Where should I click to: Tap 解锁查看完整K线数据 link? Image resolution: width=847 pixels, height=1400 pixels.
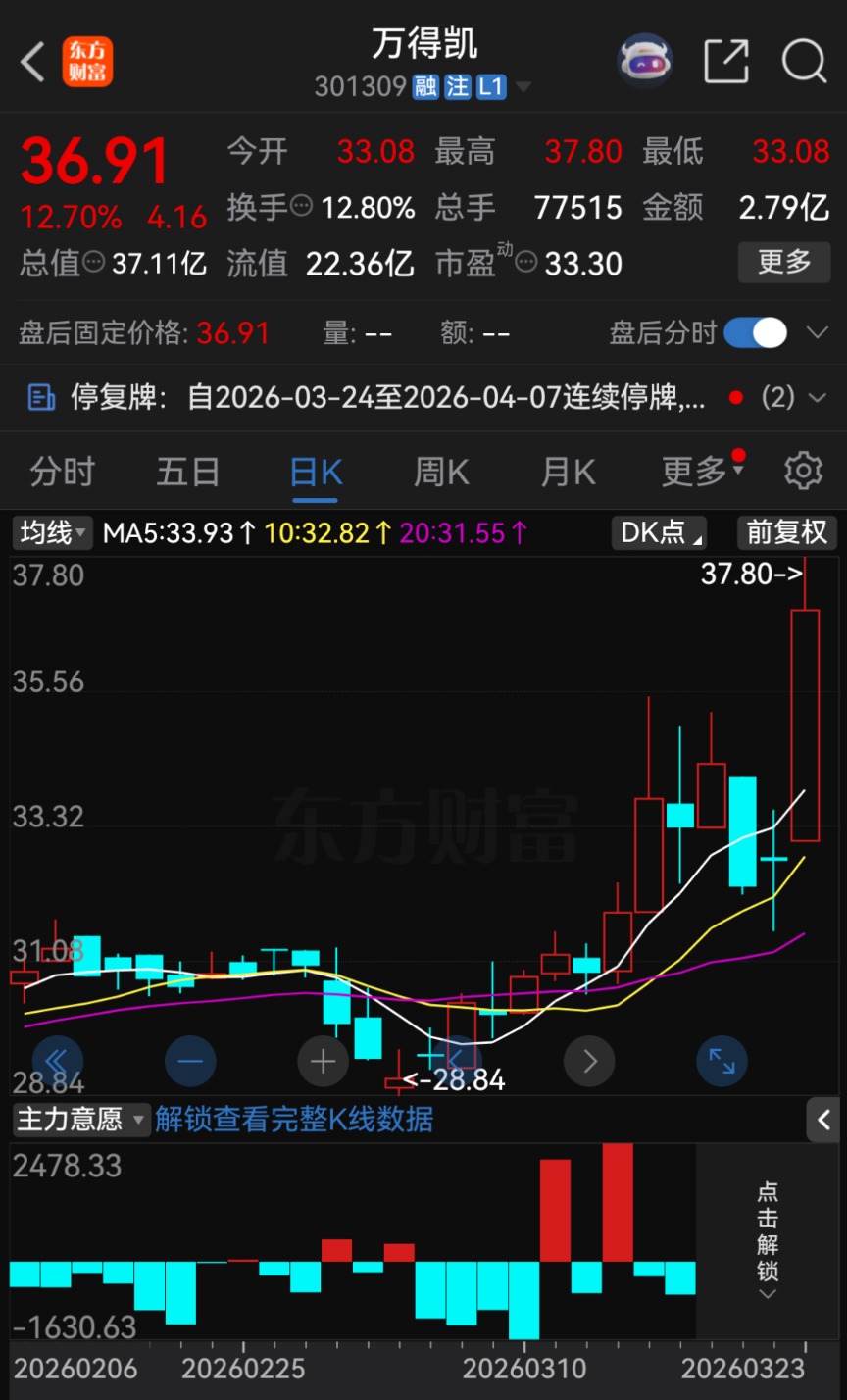(294, 1119)
